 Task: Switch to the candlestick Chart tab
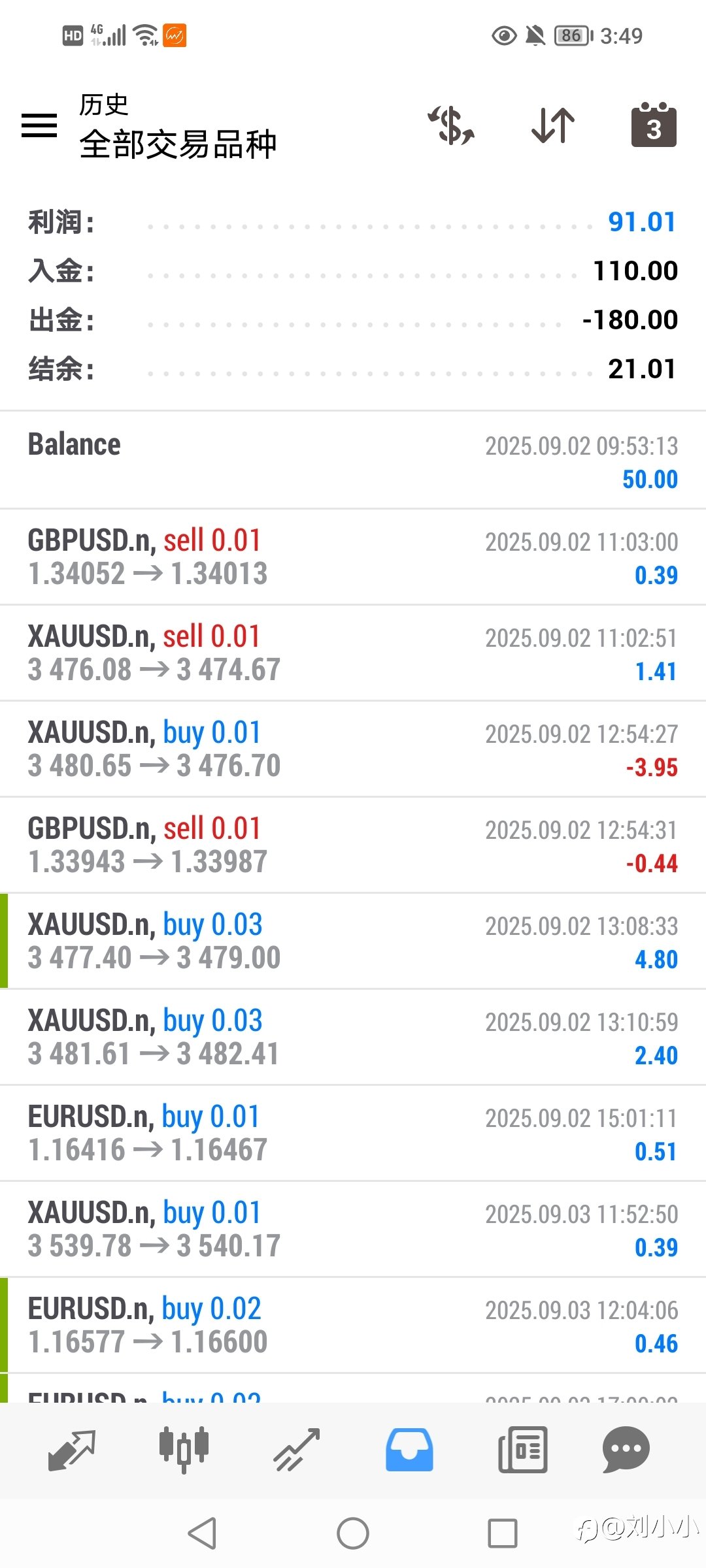[x=184, y=1450]
